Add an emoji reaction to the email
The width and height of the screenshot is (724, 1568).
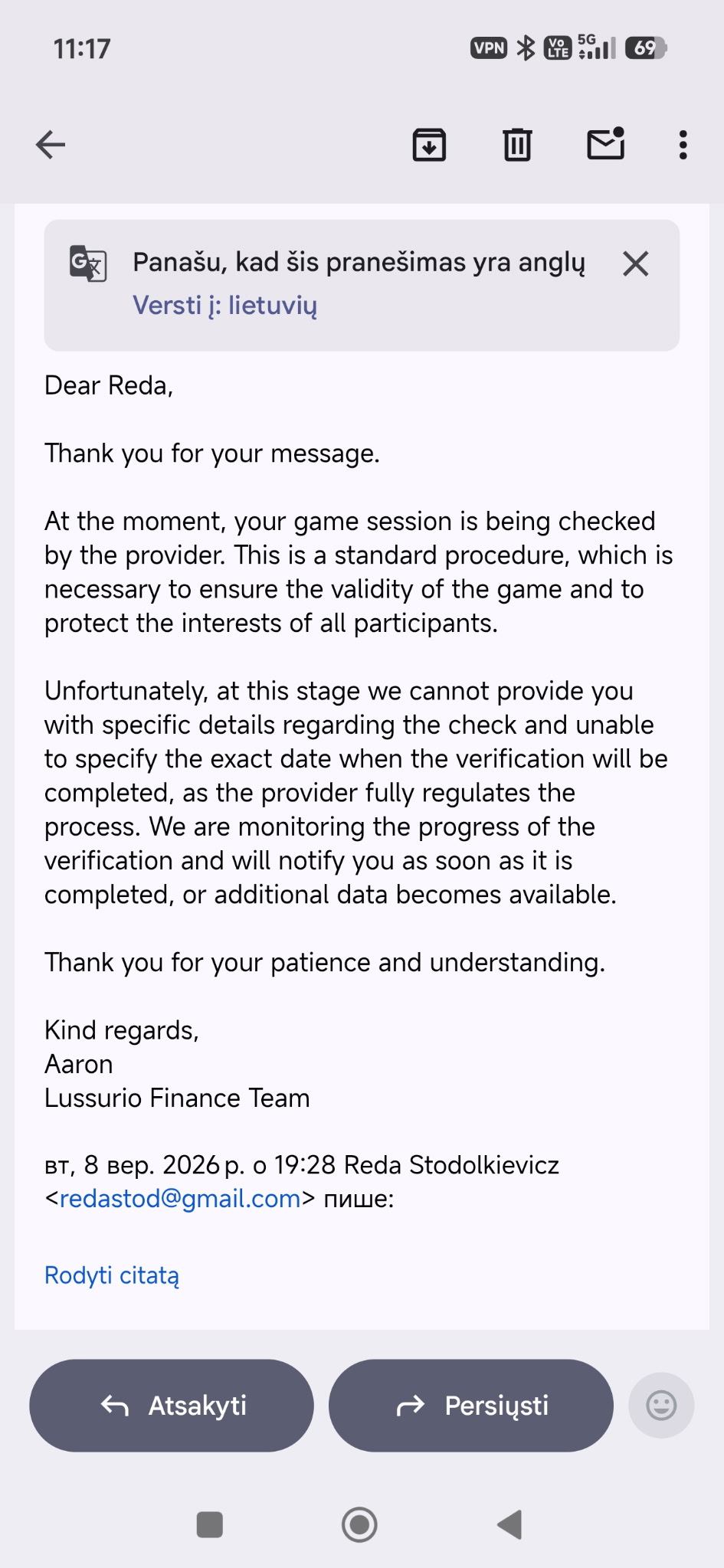tap(661, 1406)
